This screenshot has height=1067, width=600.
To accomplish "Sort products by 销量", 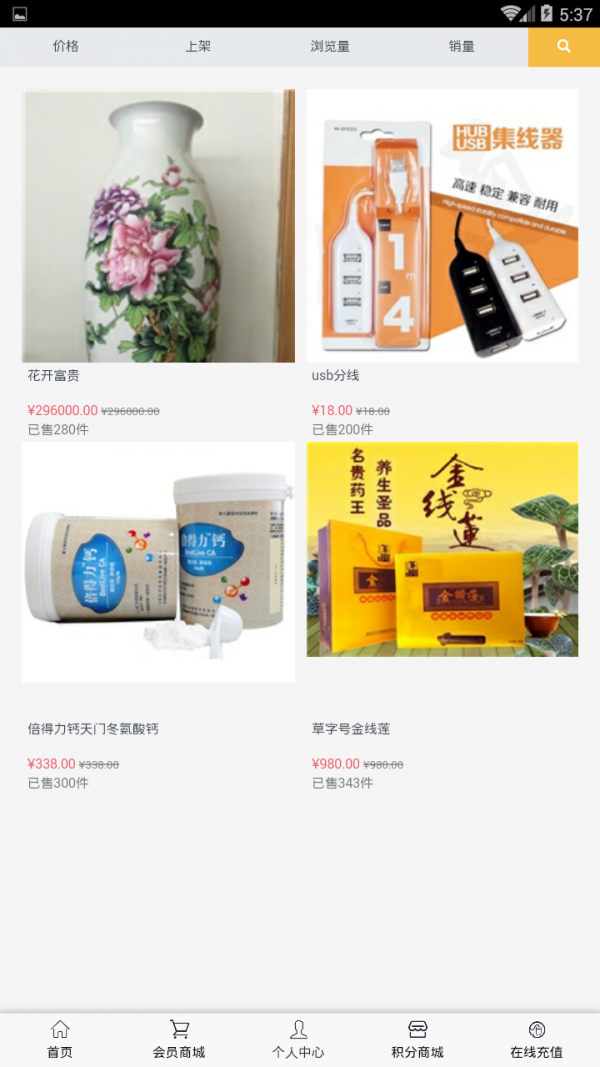I will tap(462, 47).
